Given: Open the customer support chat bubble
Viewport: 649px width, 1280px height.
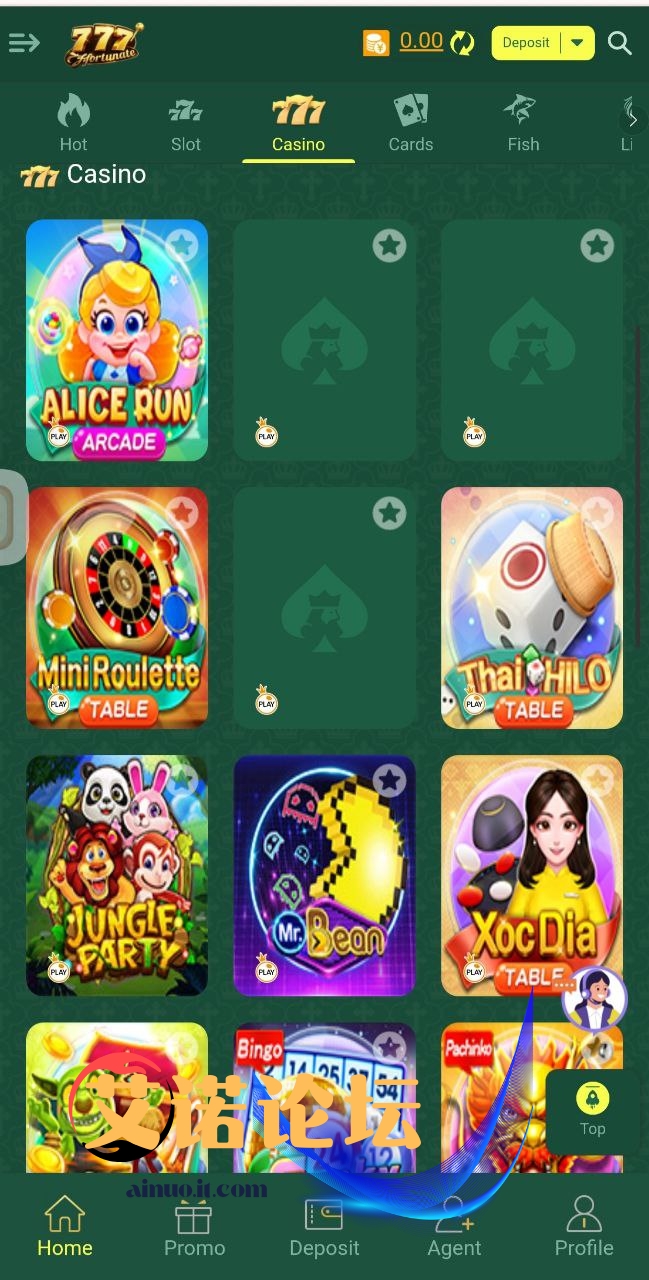Looking at the screenshot, I should coord(594,998).
